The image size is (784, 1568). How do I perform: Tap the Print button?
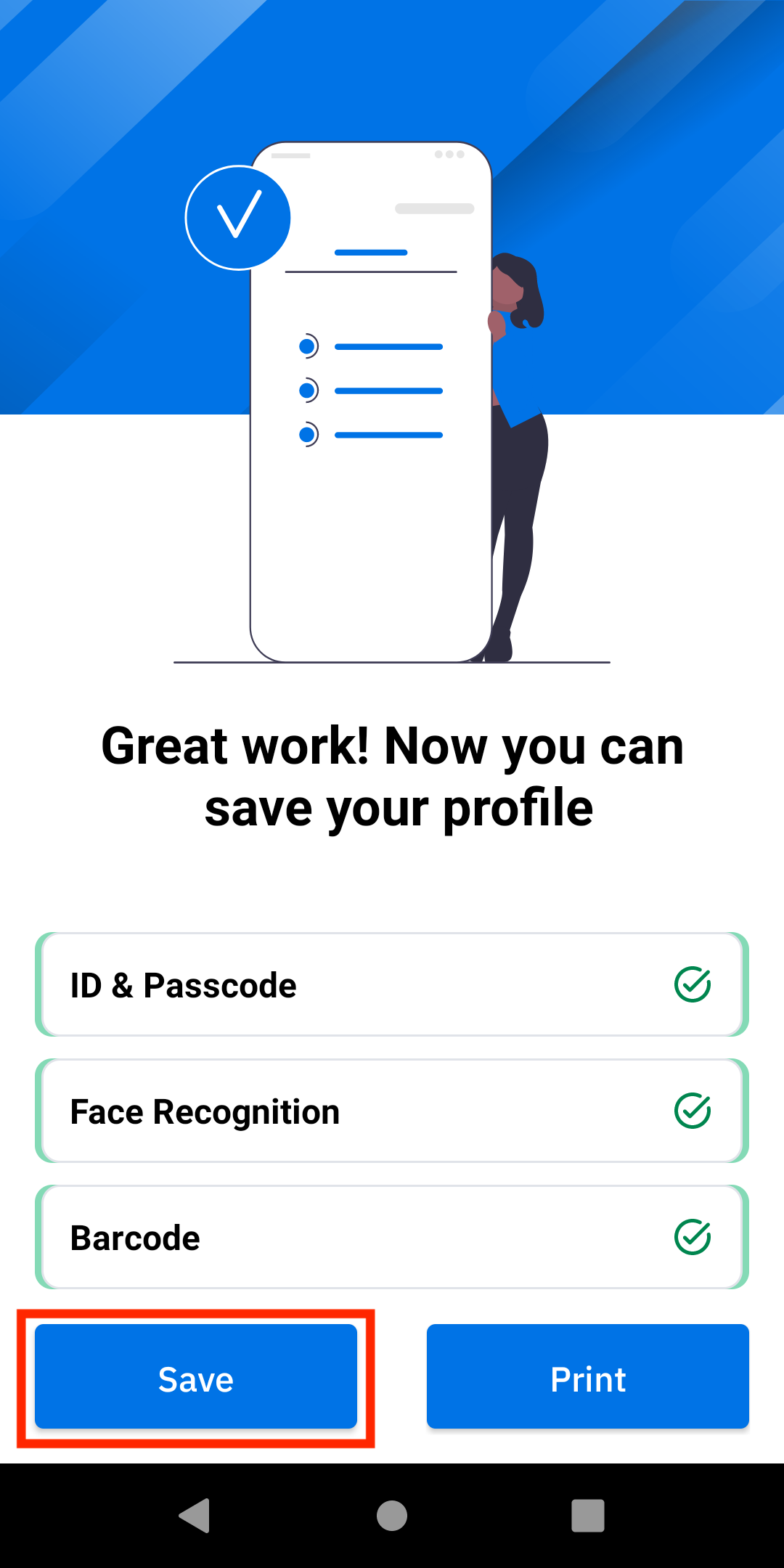coord(587,1377)
